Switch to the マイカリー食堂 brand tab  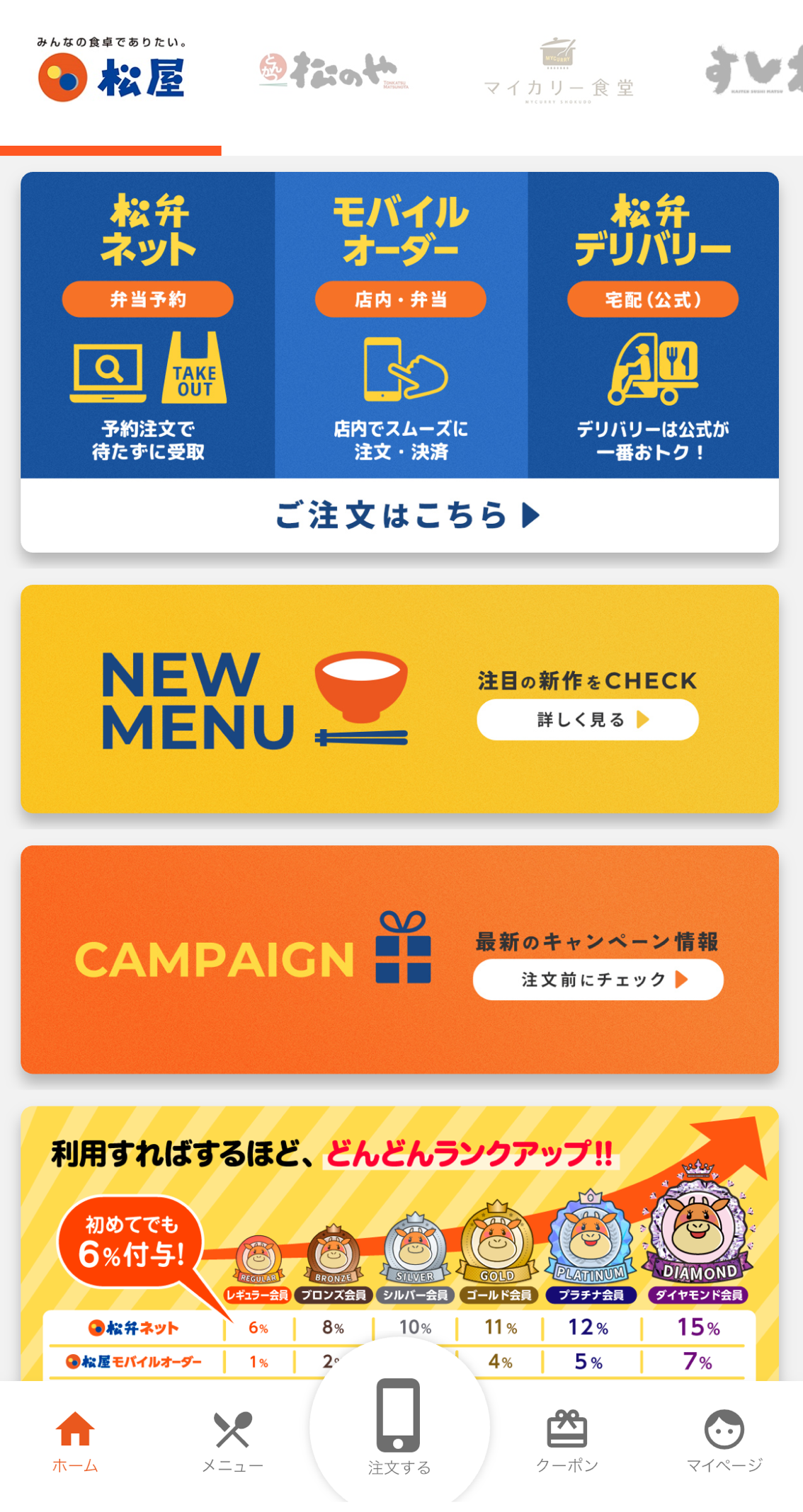tap(558, 72)
